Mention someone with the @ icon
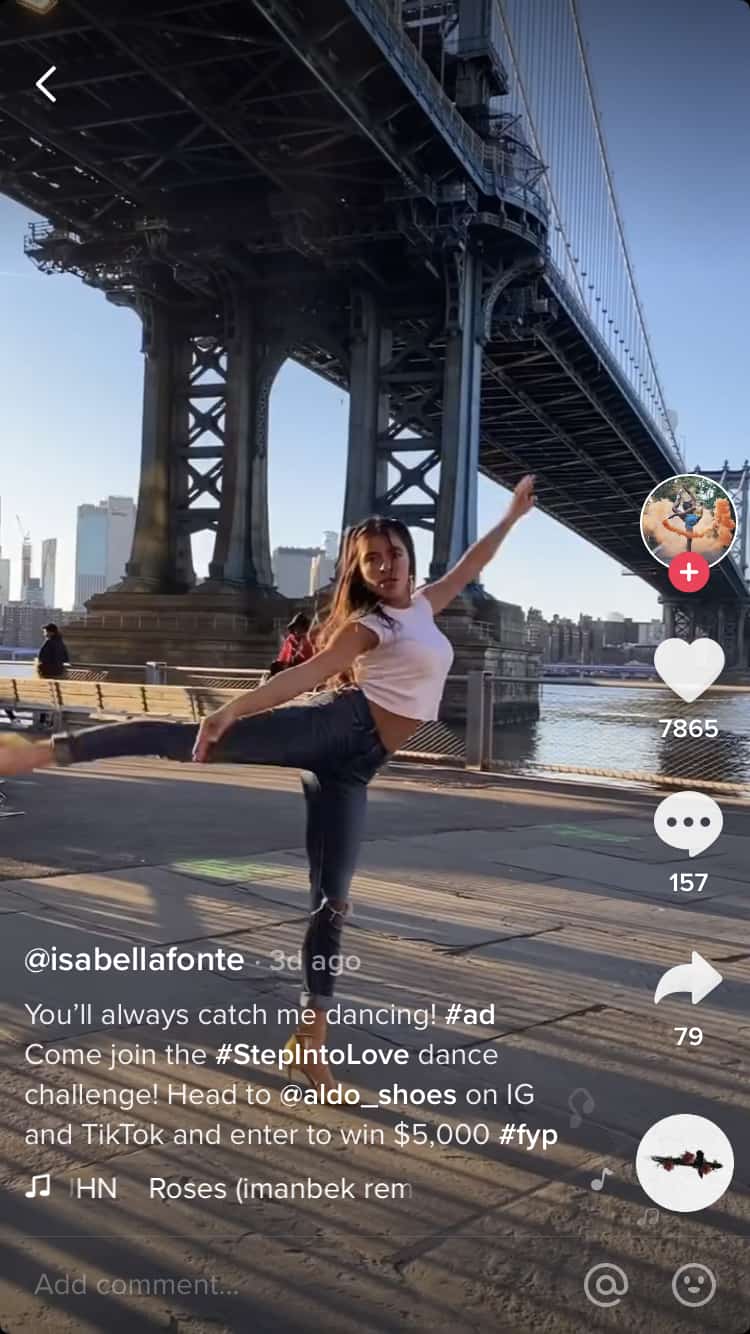 pyautogui.click(x=606, y=1284)
